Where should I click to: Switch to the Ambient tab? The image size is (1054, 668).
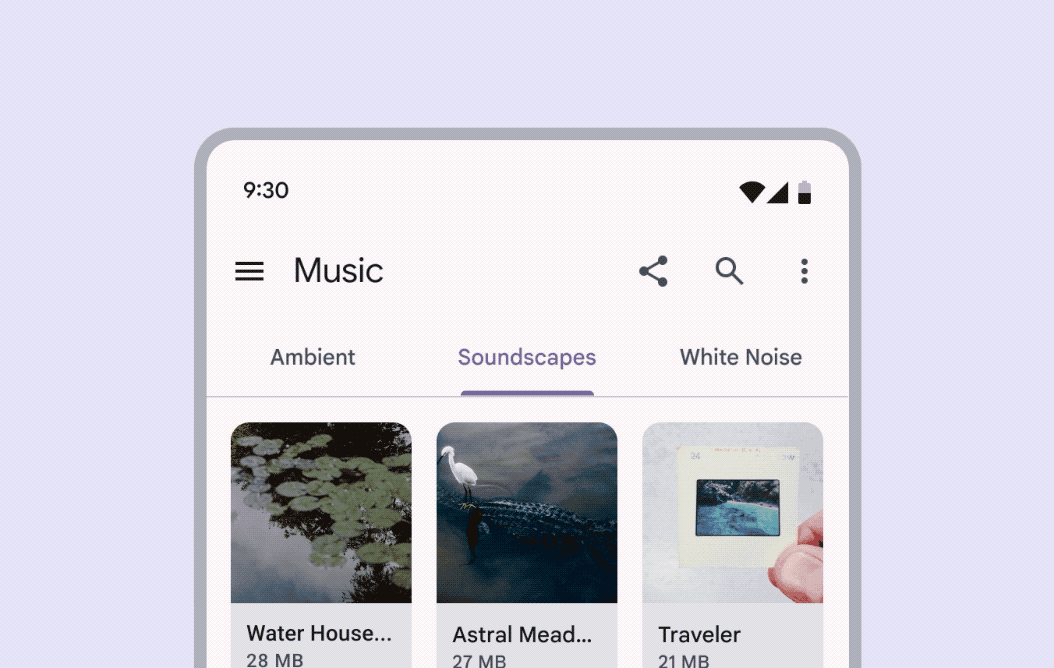pyautogui.click(x=313, y=357)
